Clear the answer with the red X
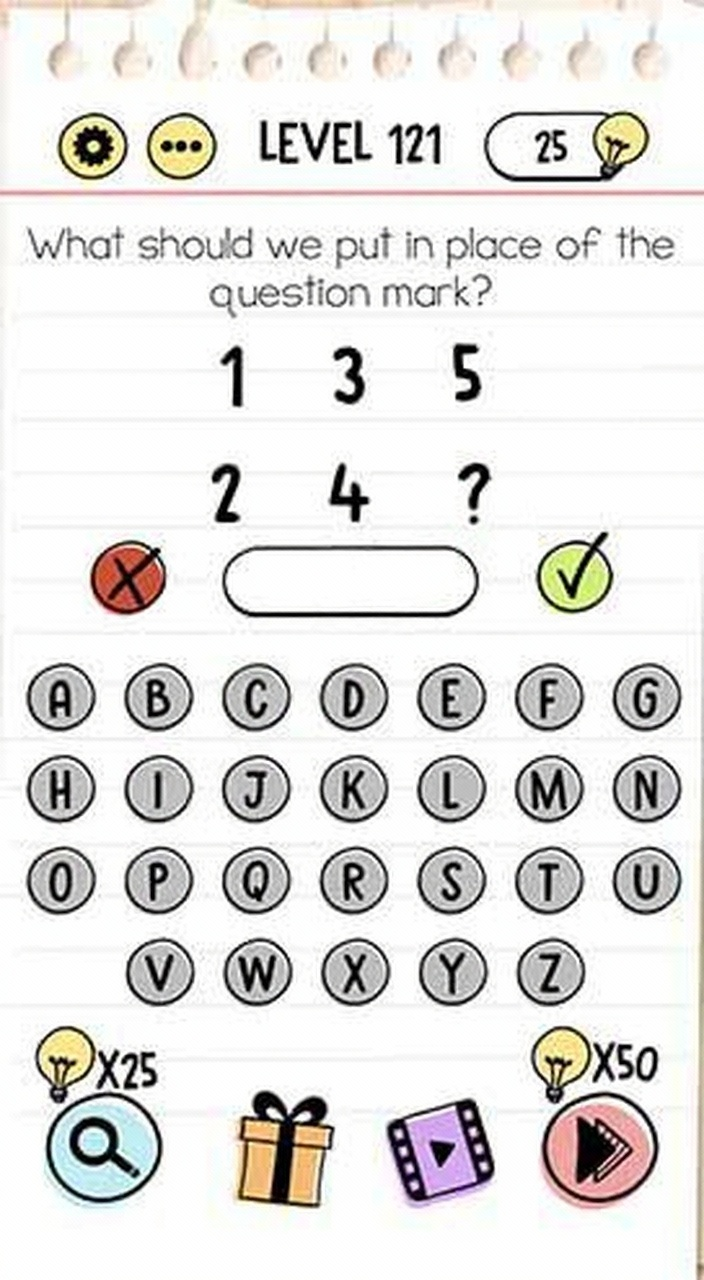The image size is (704, 1280). click(x=128, y=579)
